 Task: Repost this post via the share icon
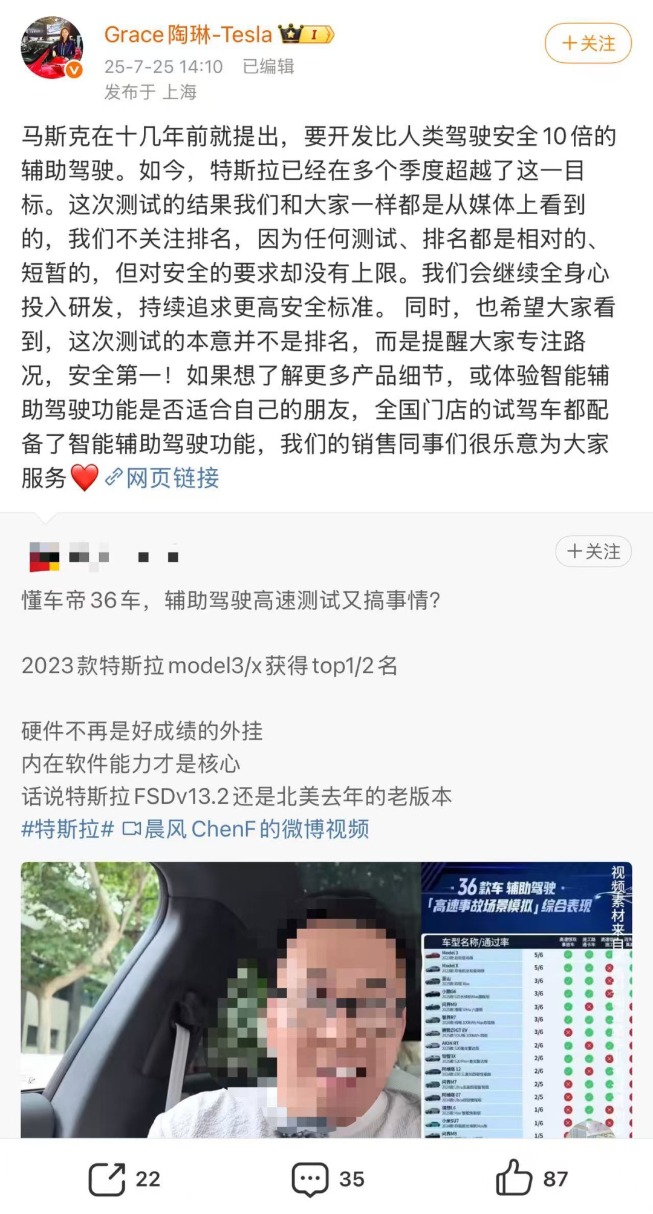124,1179
